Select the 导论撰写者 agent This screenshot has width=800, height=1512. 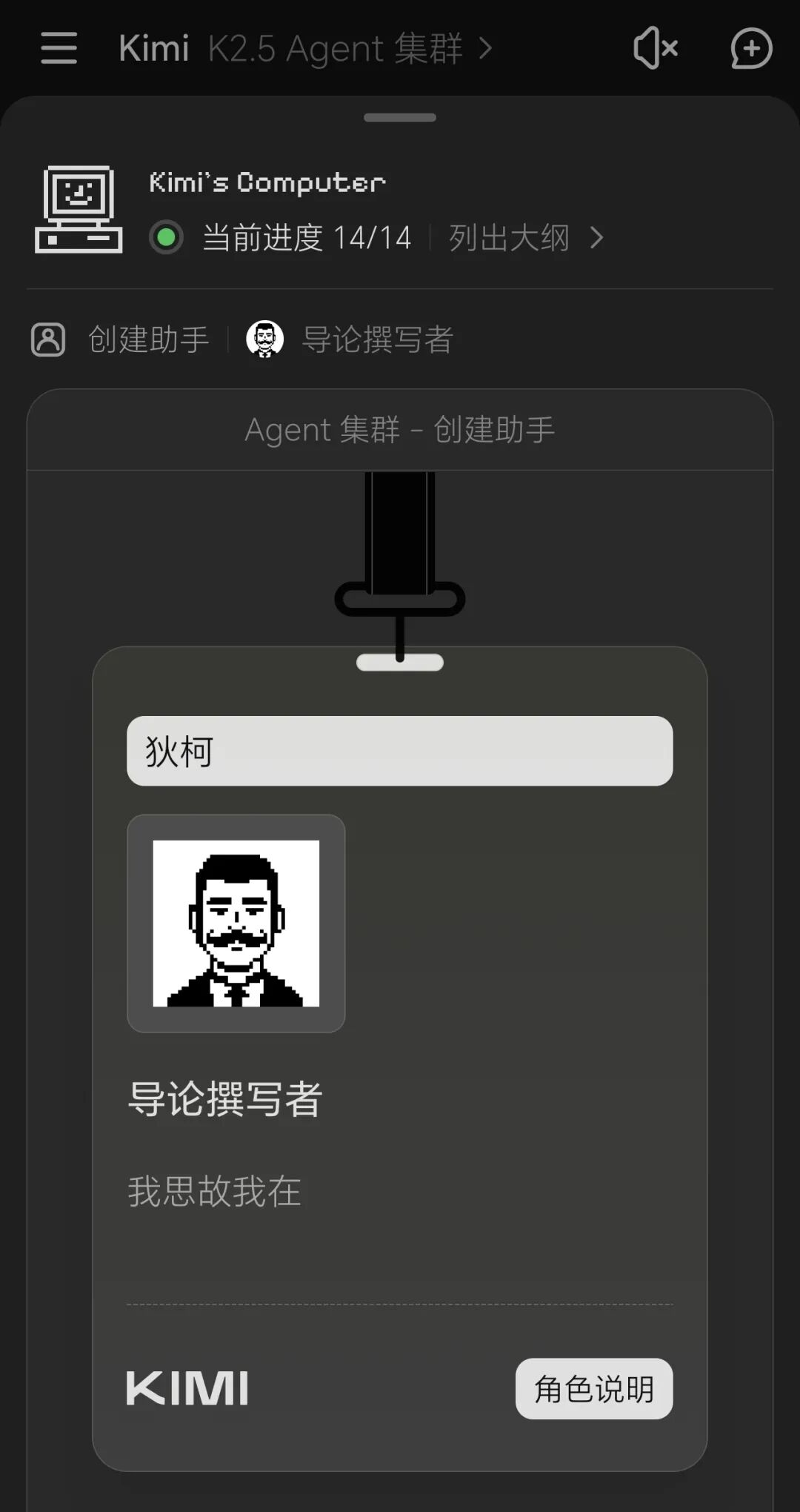pyautogui.click(x=350, y=339)
